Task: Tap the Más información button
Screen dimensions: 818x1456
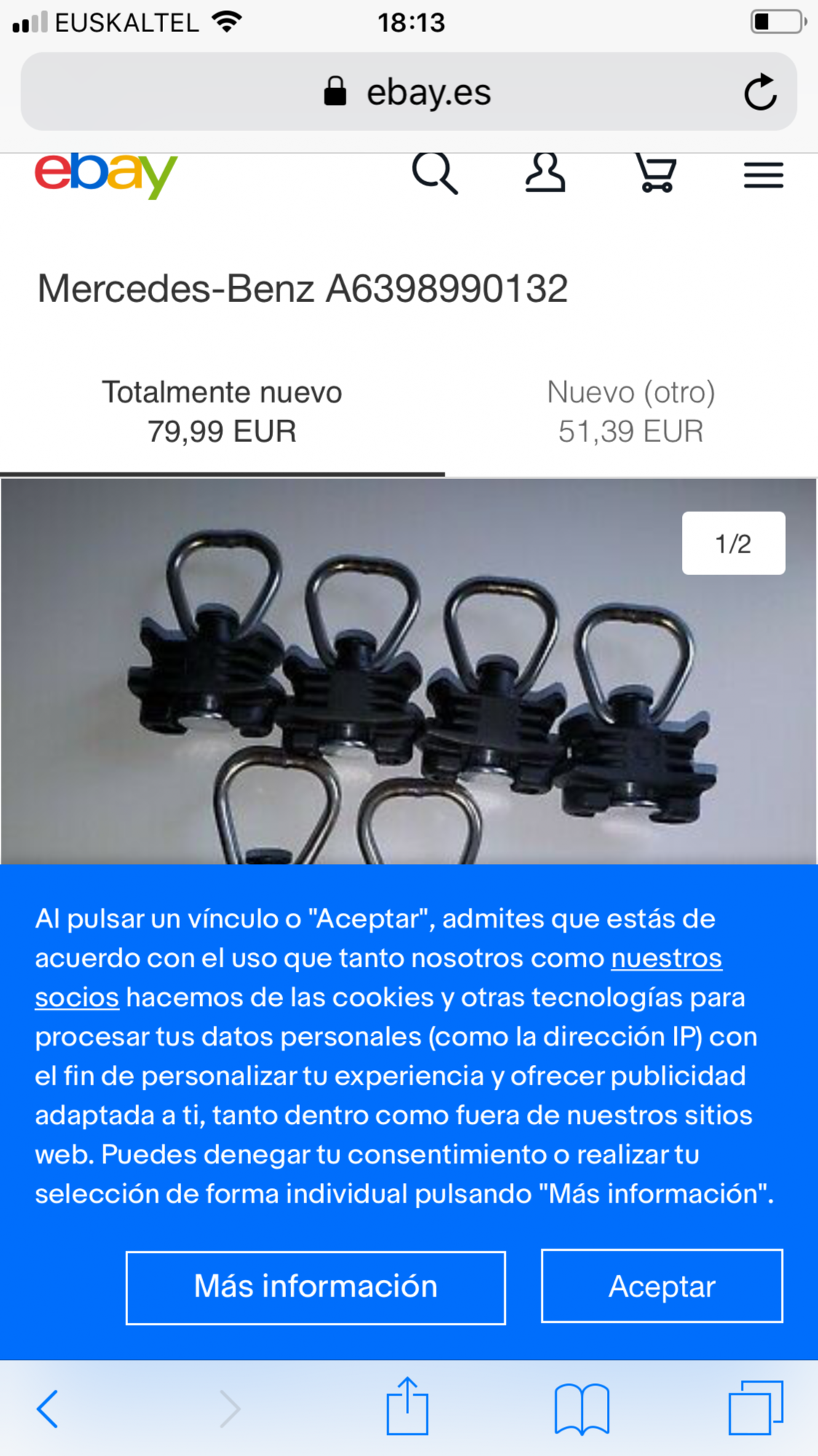Action: coord(316,1287)
